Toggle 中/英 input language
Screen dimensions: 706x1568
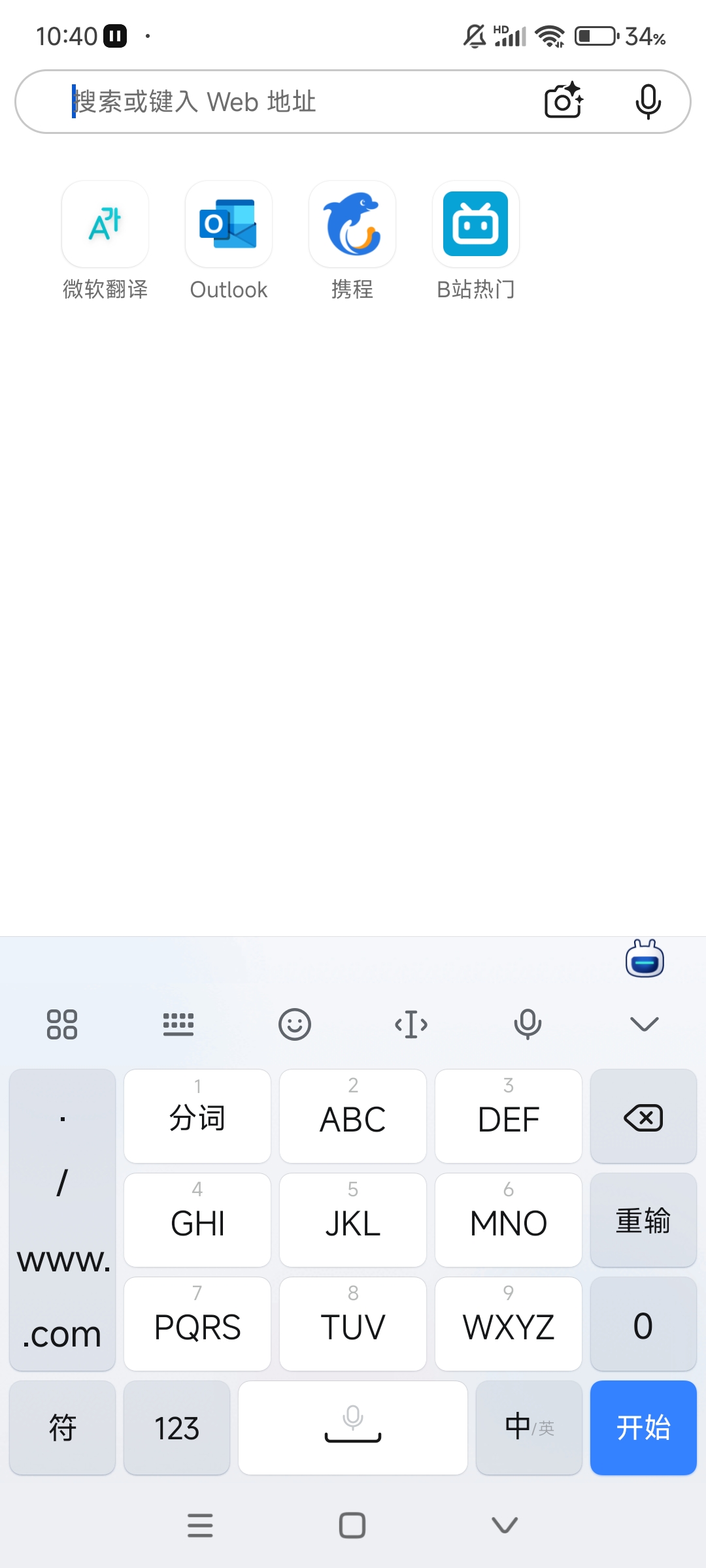click(529, 1428)
